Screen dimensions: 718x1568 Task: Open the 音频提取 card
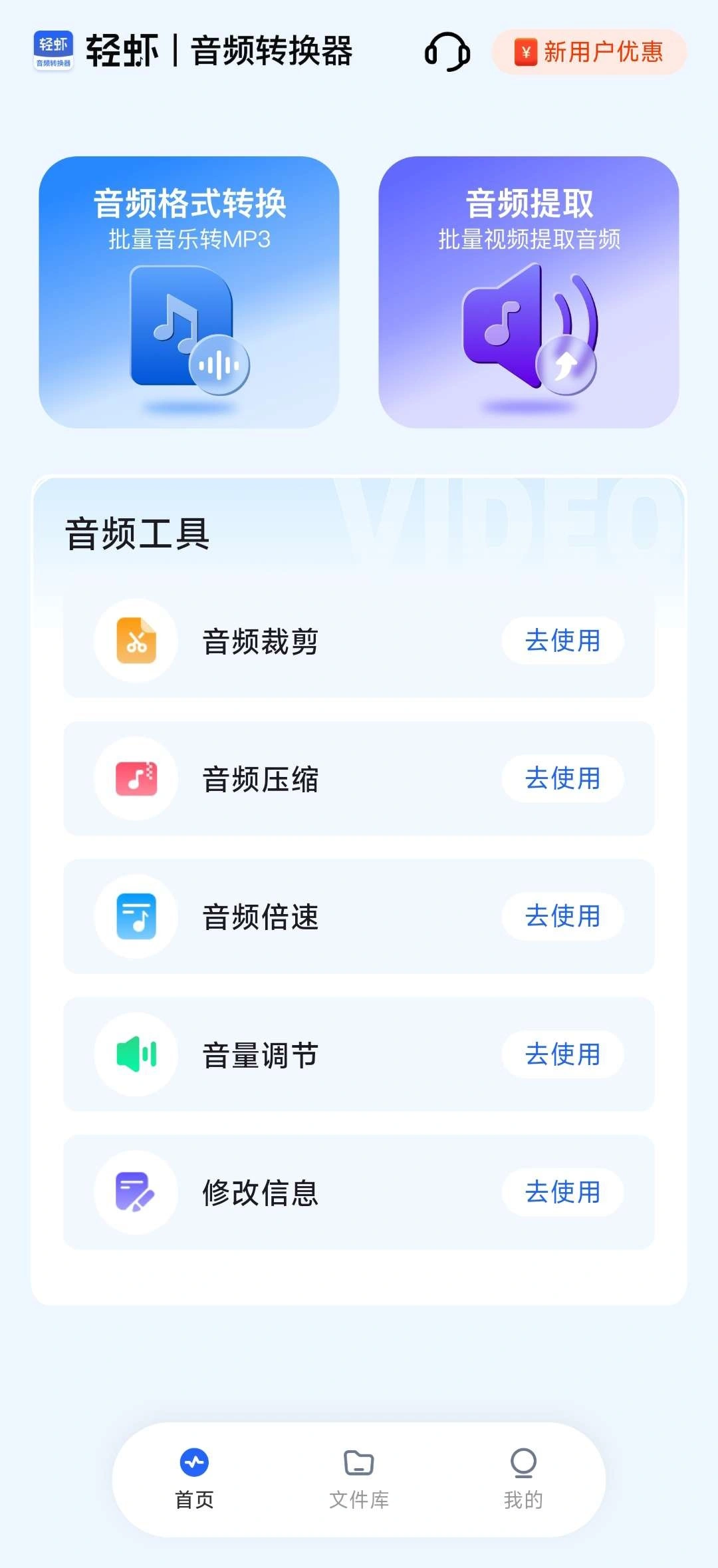(529, 292)
